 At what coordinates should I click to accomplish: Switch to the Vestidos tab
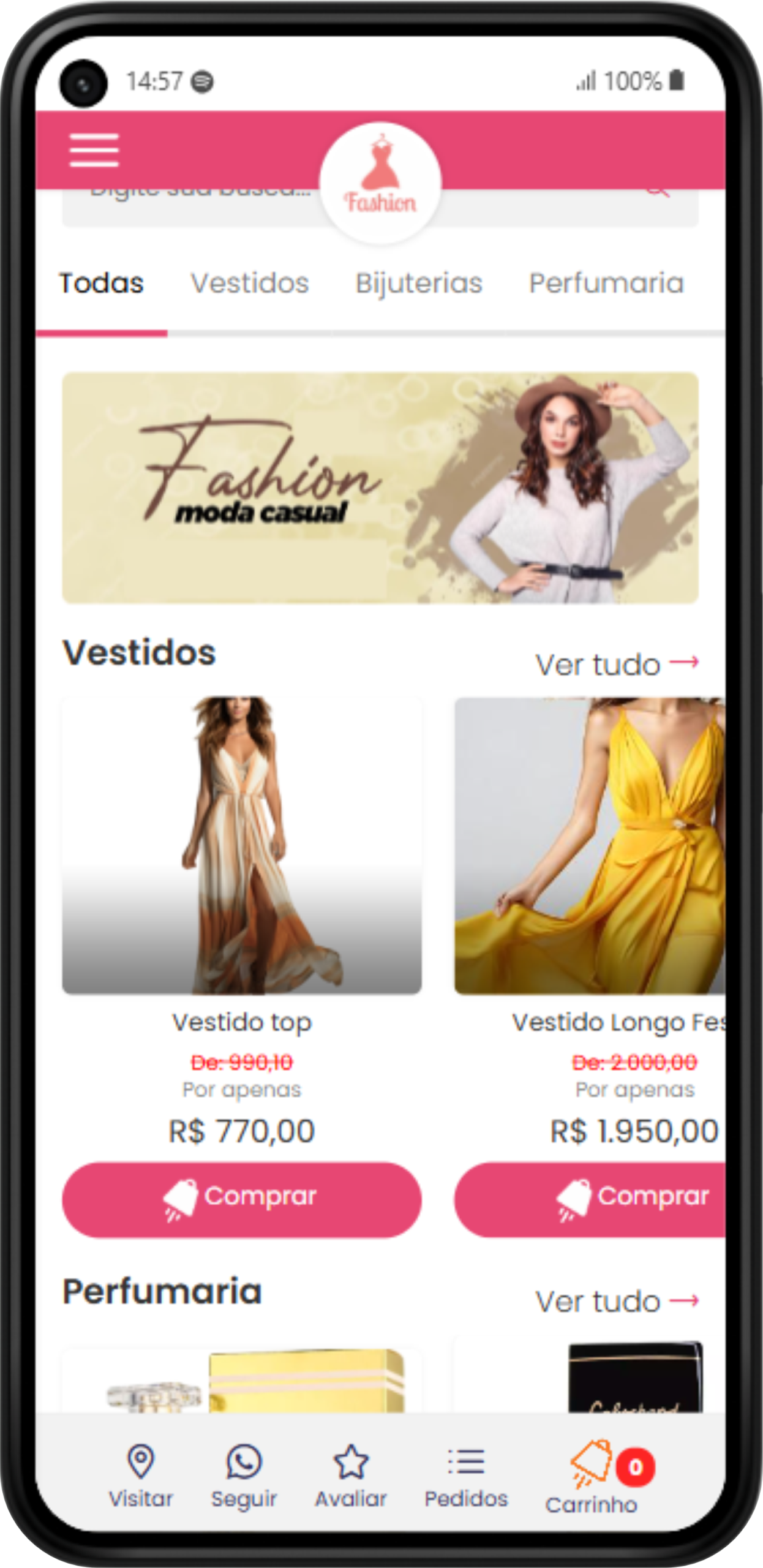[249, 283]
